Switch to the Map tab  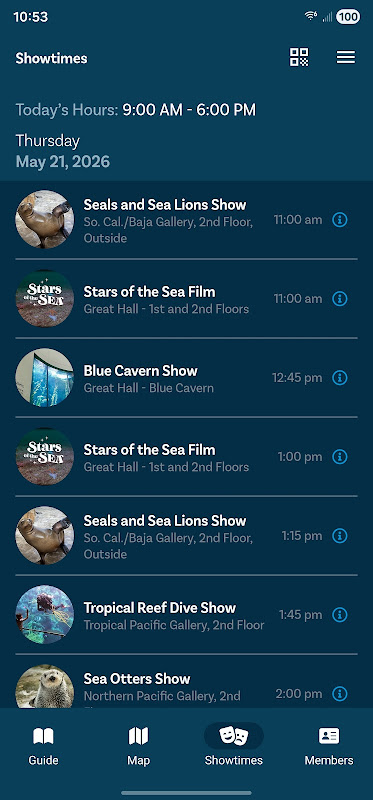point(138,746)
